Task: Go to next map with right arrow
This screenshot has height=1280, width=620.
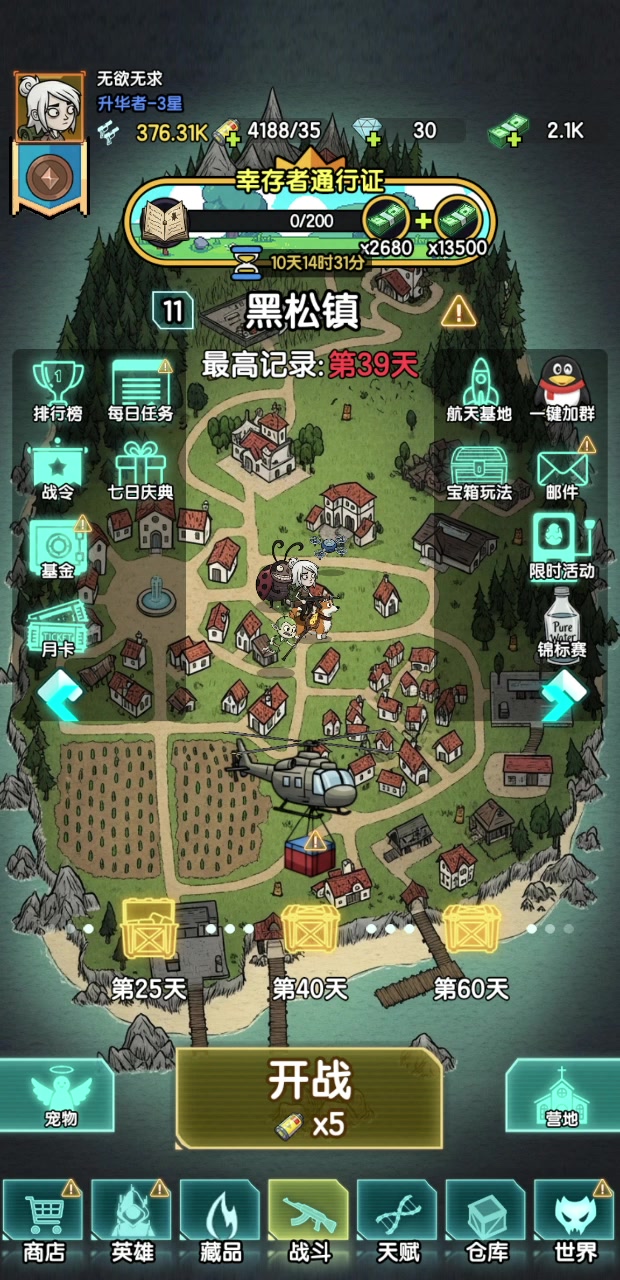Action: pos(563,695)
